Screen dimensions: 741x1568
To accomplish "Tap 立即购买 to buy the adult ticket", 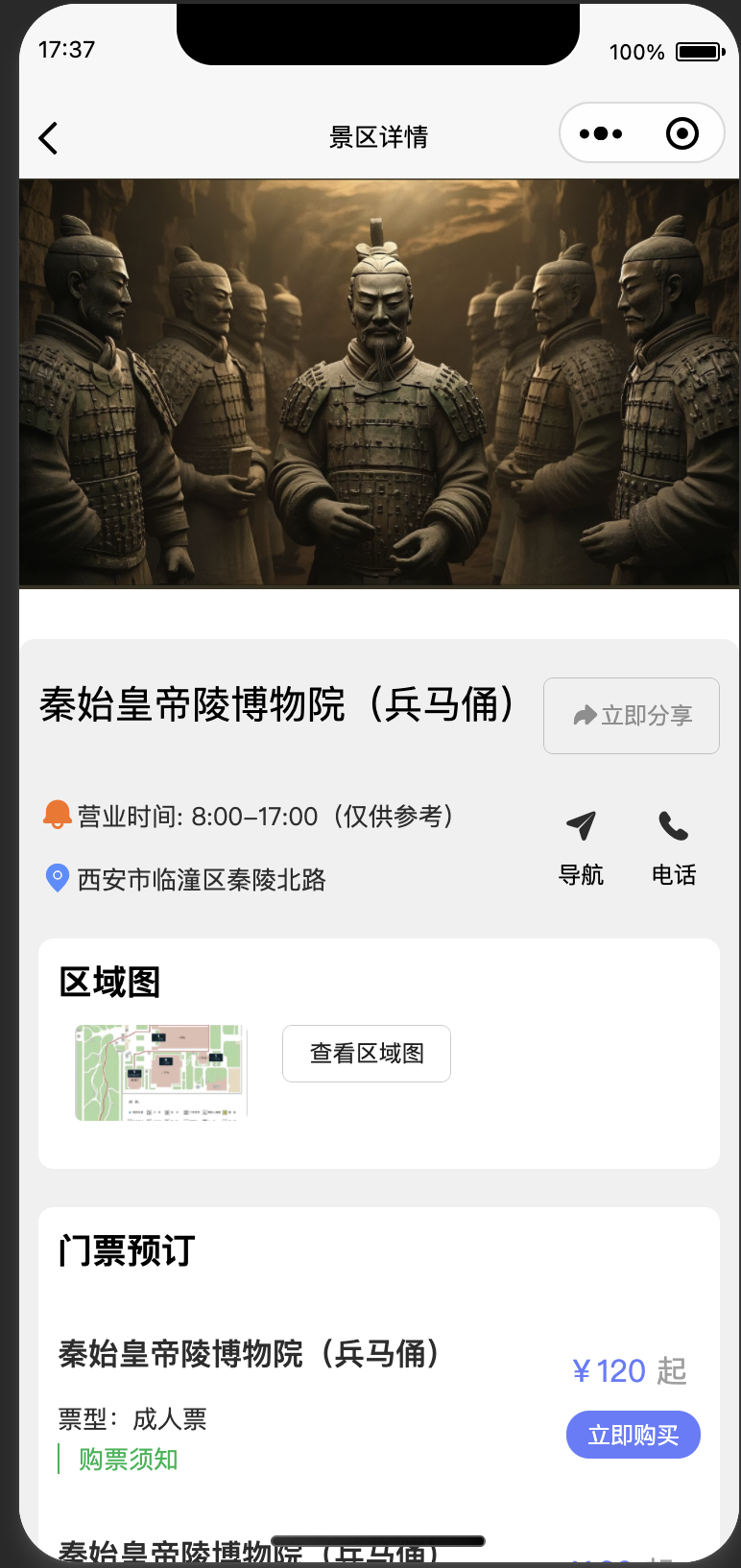I will [633, 1435].
